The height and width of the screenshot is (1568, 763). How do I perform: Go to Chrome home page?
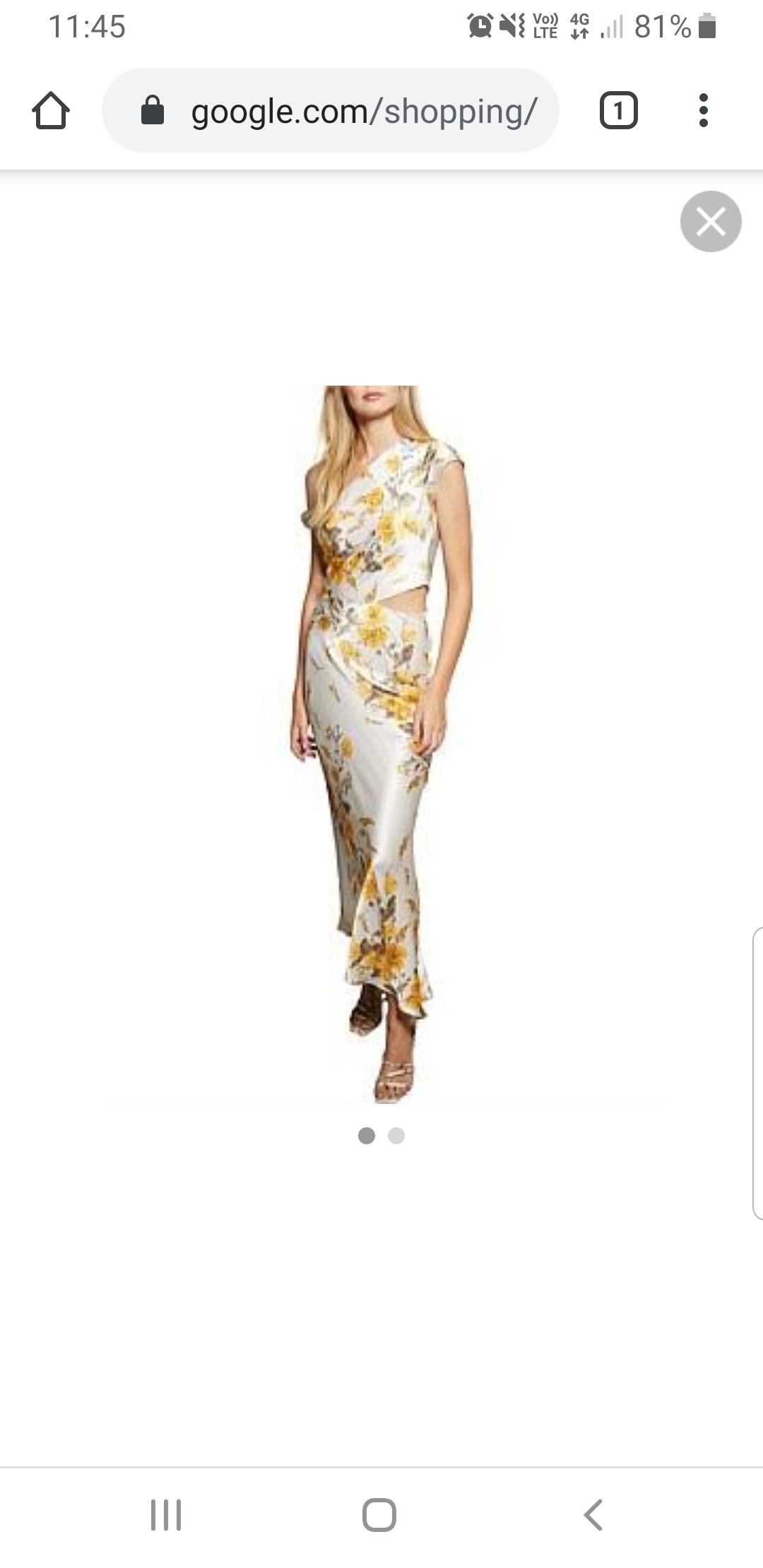point(51,111)
